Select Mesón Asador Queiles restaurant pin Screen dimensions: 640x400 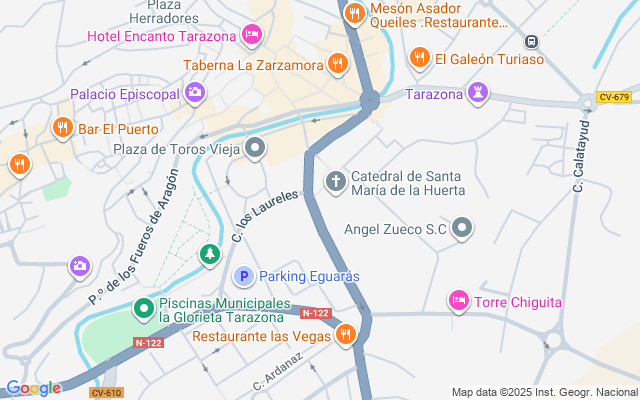tap(353, 14)
